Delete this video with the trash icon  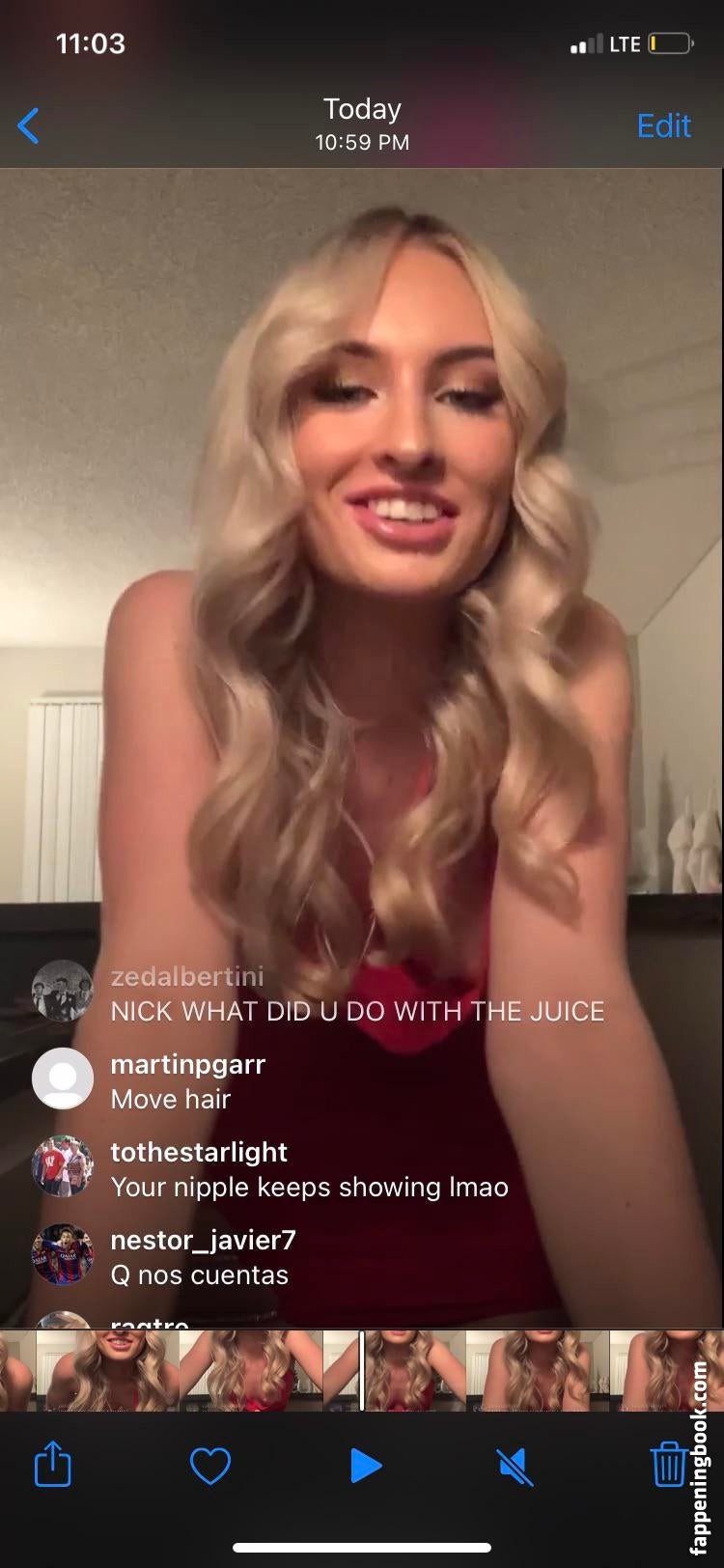(x=668, y=1465)
